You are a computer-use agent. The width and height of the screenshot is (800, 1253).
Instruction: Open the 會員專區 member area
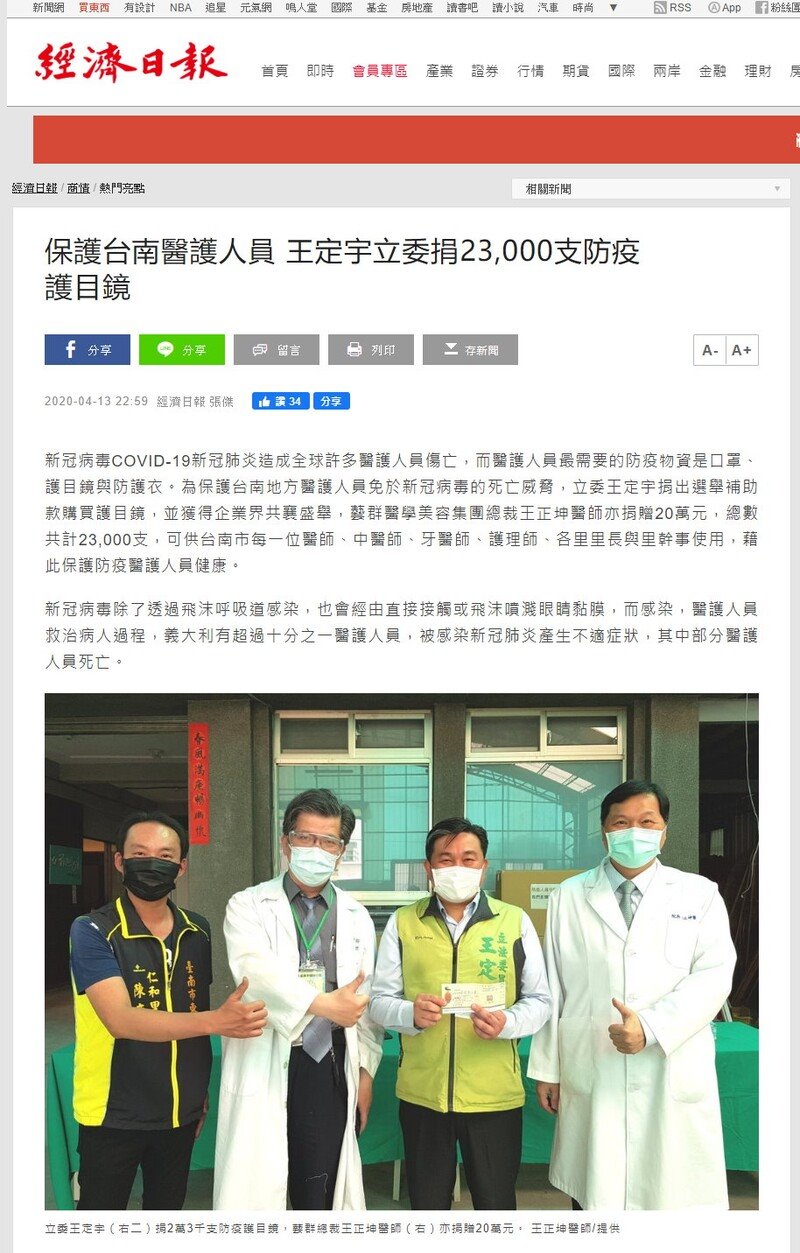click(379, 71)
